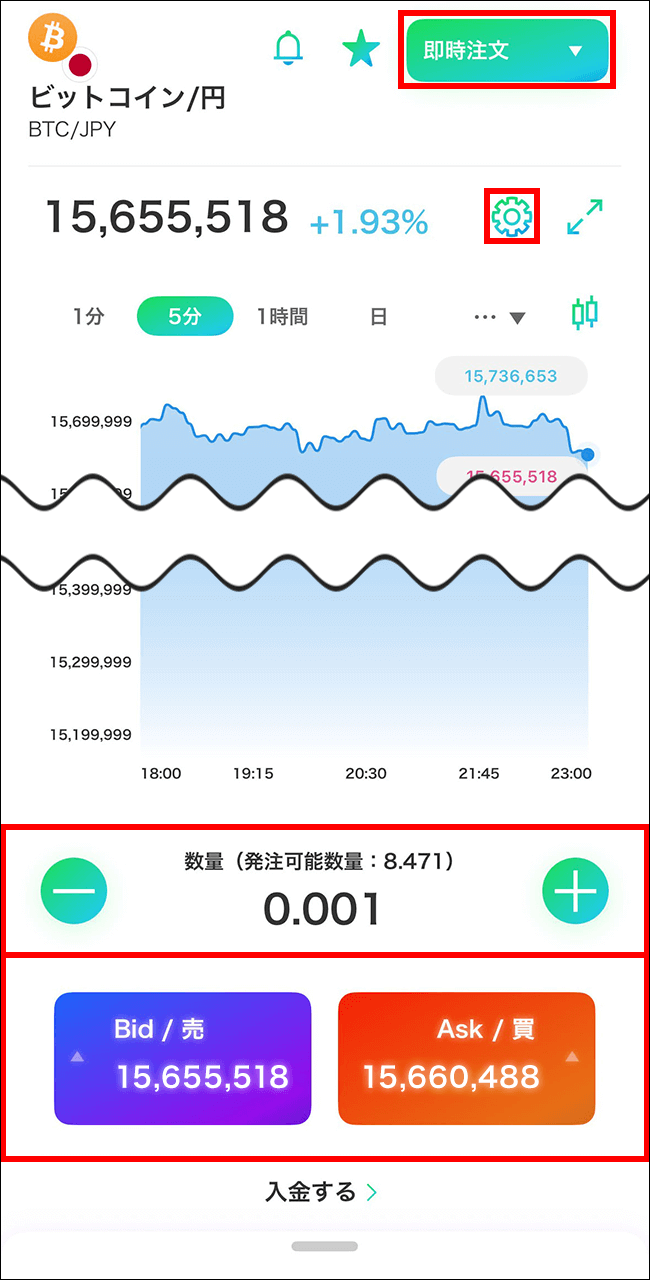The width and height of the screenshot is (650, 1280).
Task: Switch chart to 1時間 interval
Action: pyautogui.click(x=282, y=316)
